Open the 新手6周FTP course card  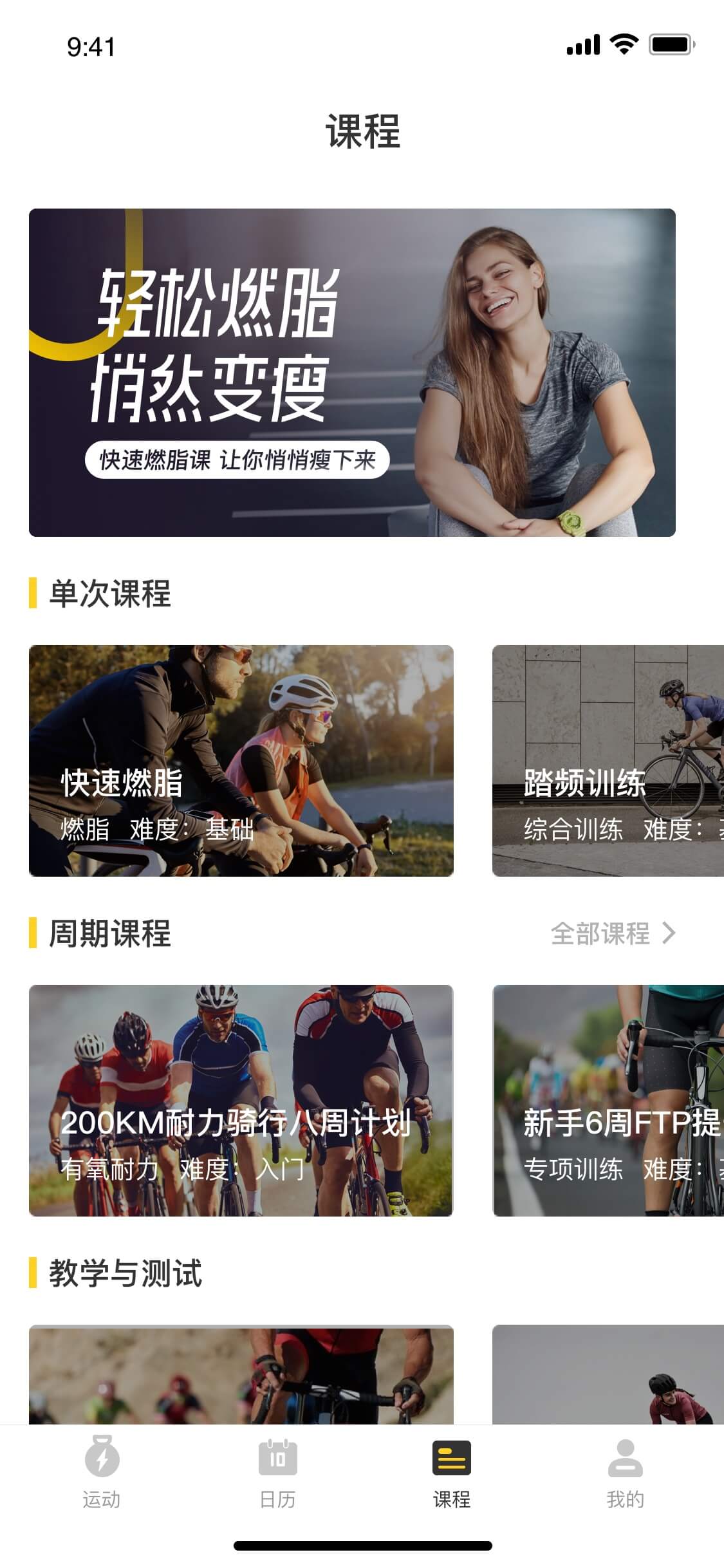coord(608,1100)
